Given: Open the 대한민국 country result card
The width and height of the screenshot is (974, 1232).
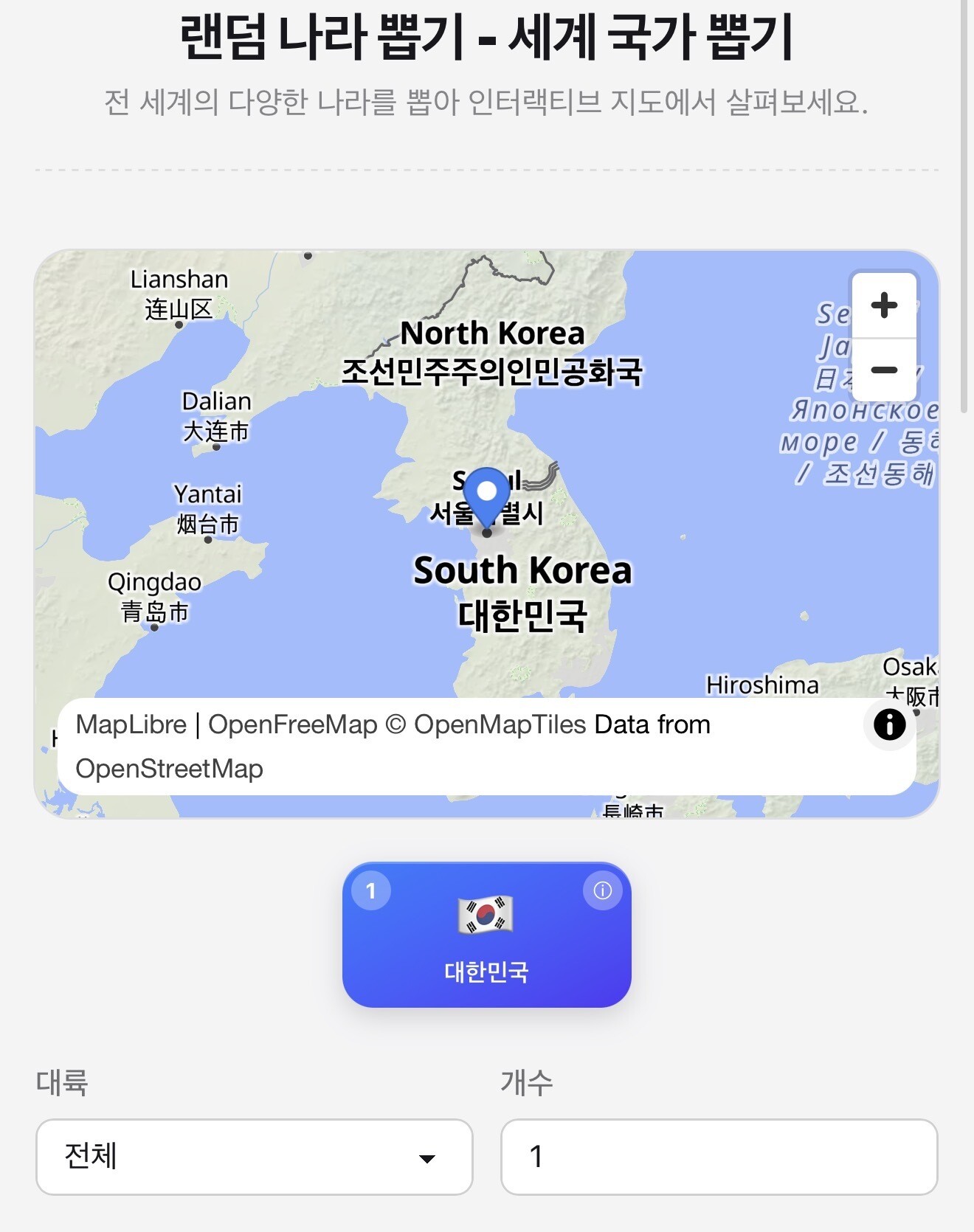Looking at the screenshot, I should [487, 935].
